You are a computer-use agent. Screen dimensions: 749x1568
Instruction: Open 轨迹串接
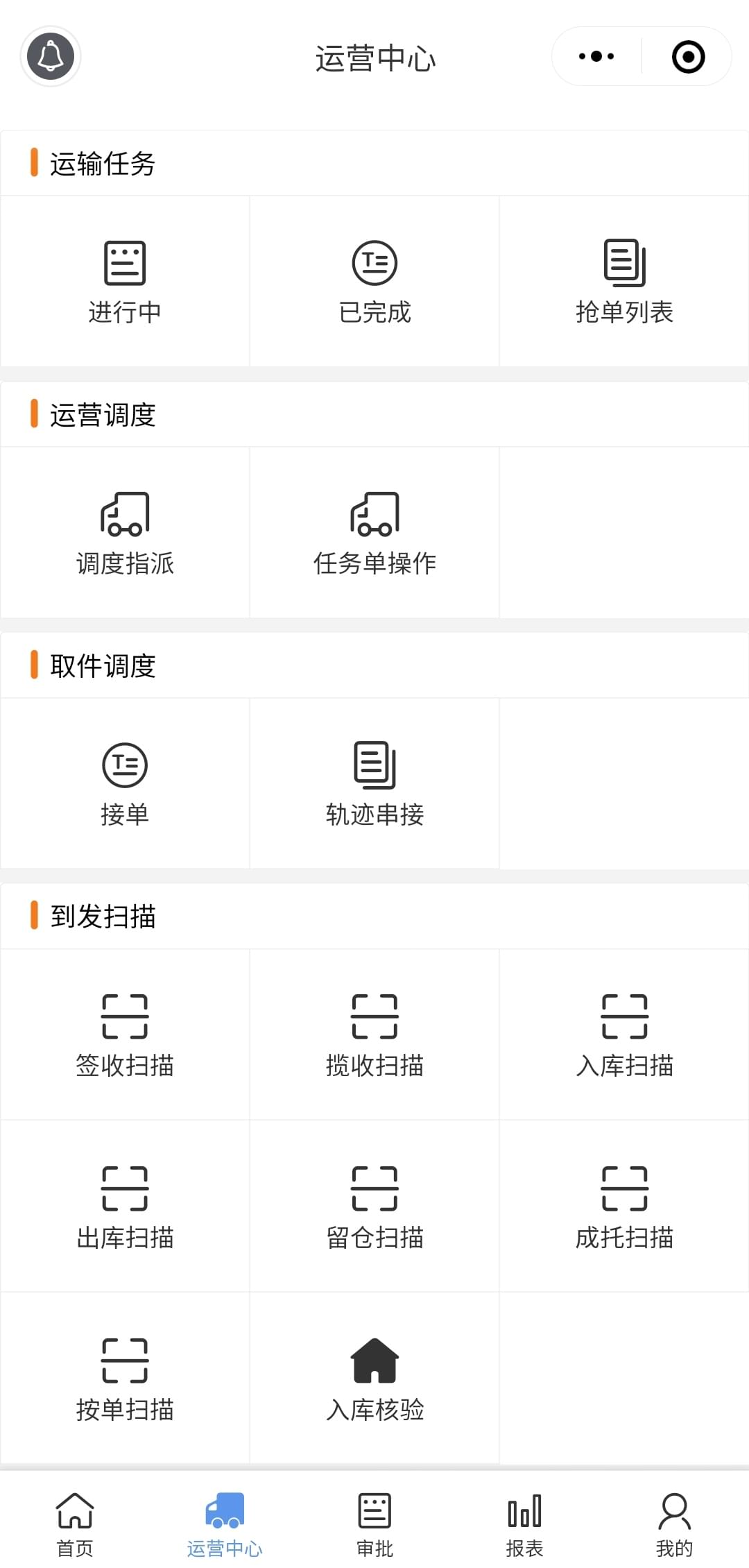pyautogui.click(x=374, y=784)
